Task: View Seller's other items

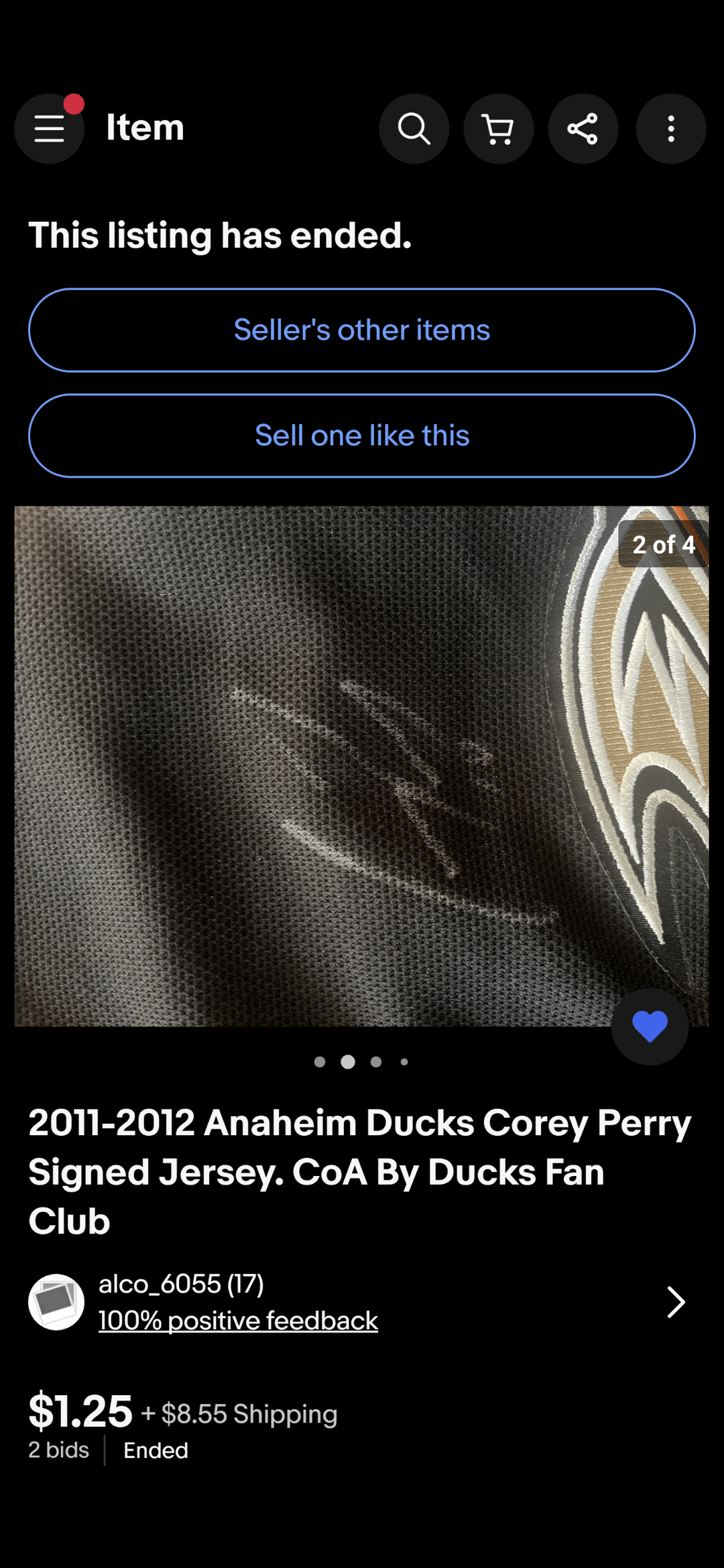Action: tap(362, 330)
